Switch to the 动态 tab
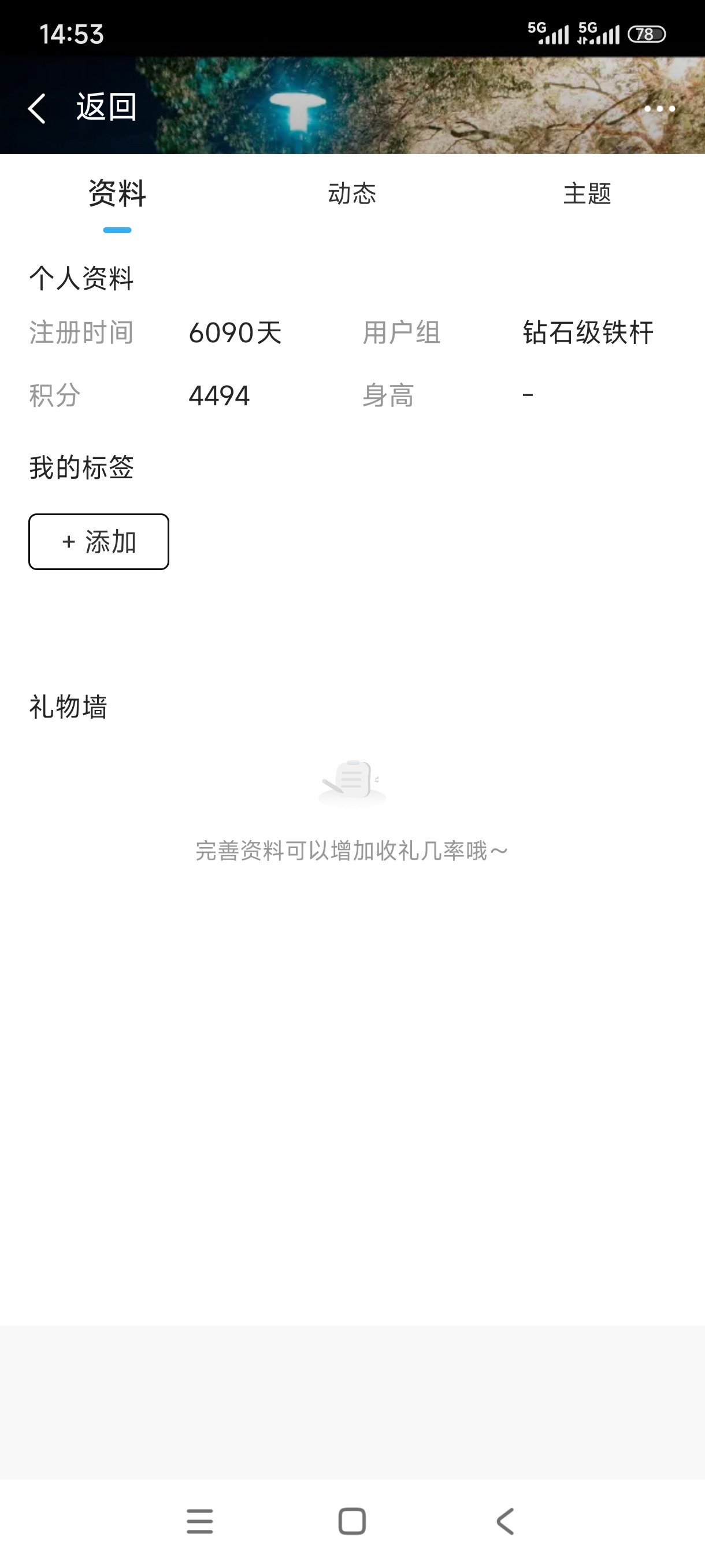 pyautogui.click(x=351, y=194)
